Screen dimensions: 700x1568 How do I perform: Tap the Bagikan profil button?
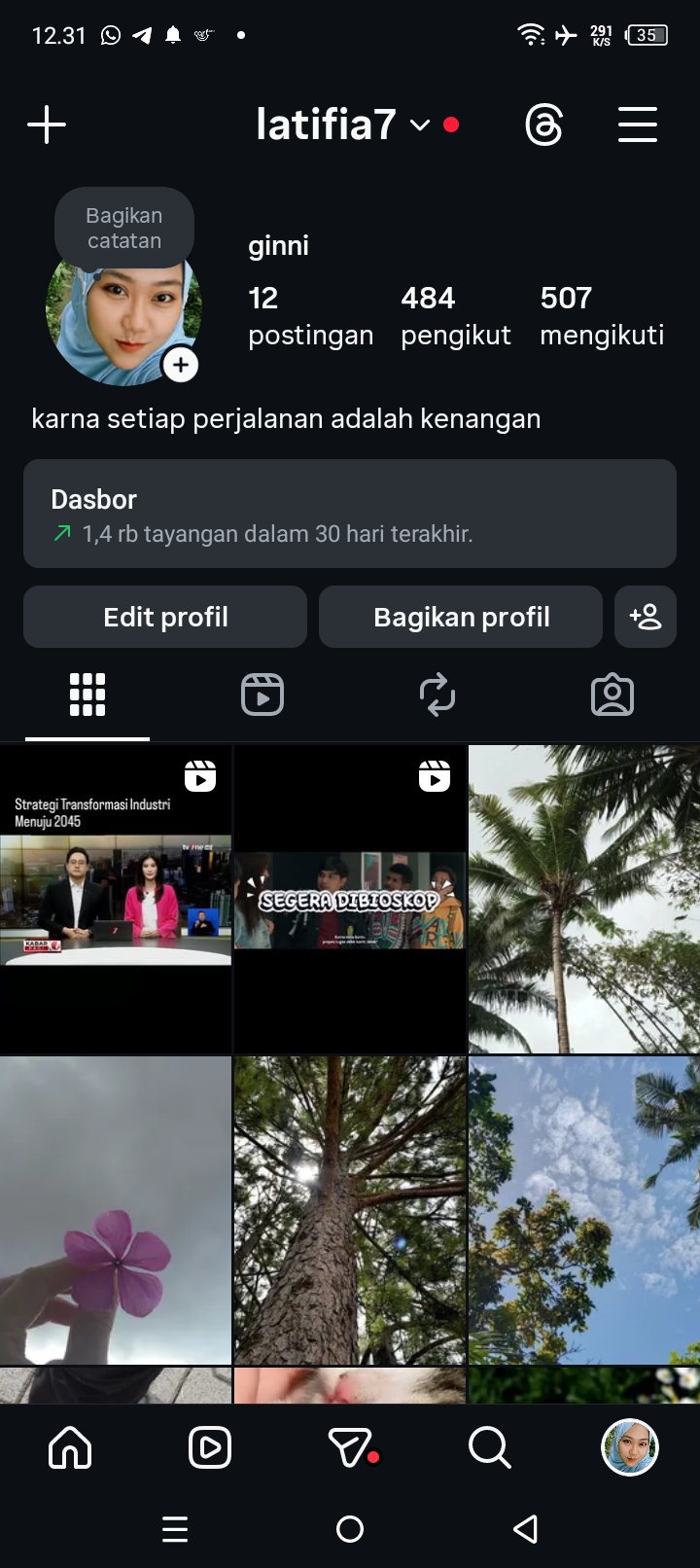tap(461, 617)
